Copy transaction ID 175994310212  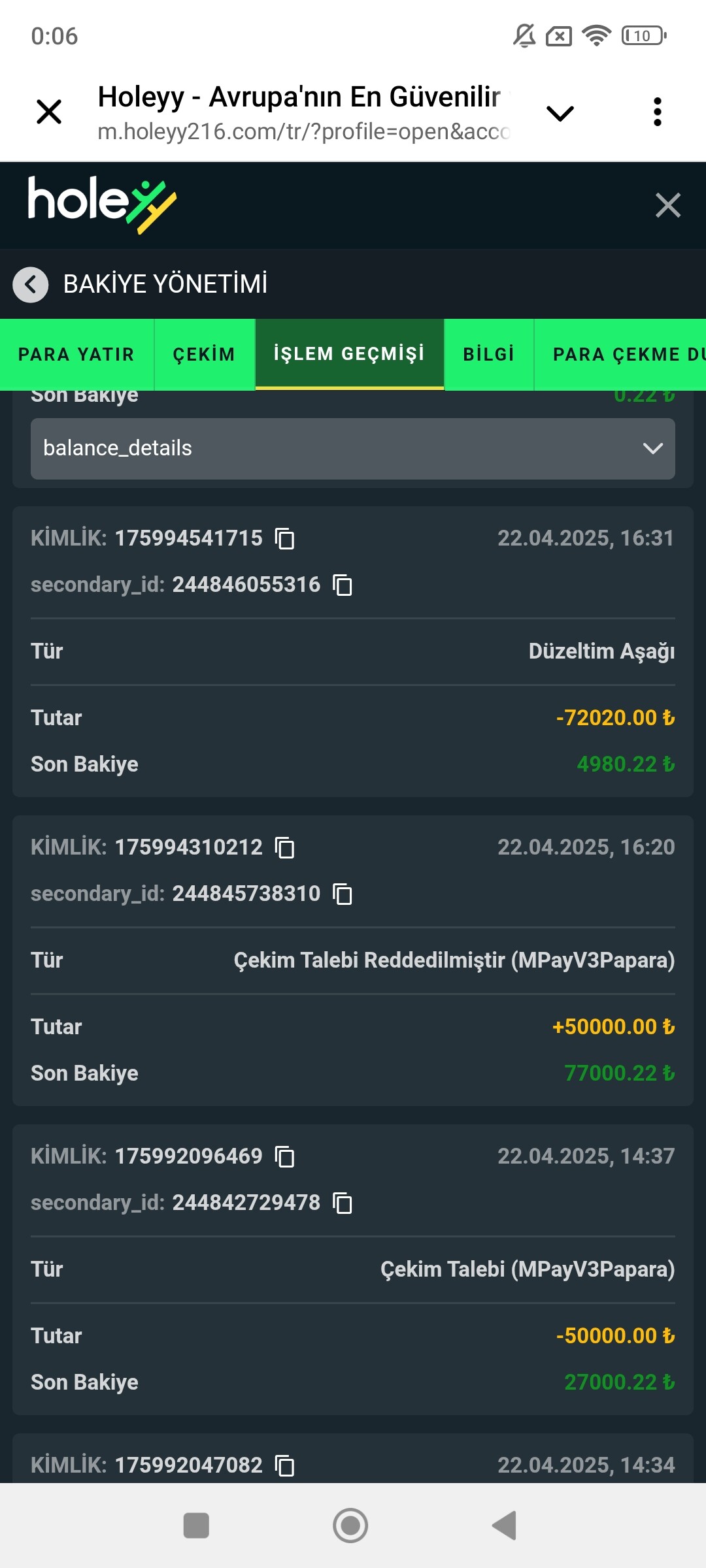[285, 848]
